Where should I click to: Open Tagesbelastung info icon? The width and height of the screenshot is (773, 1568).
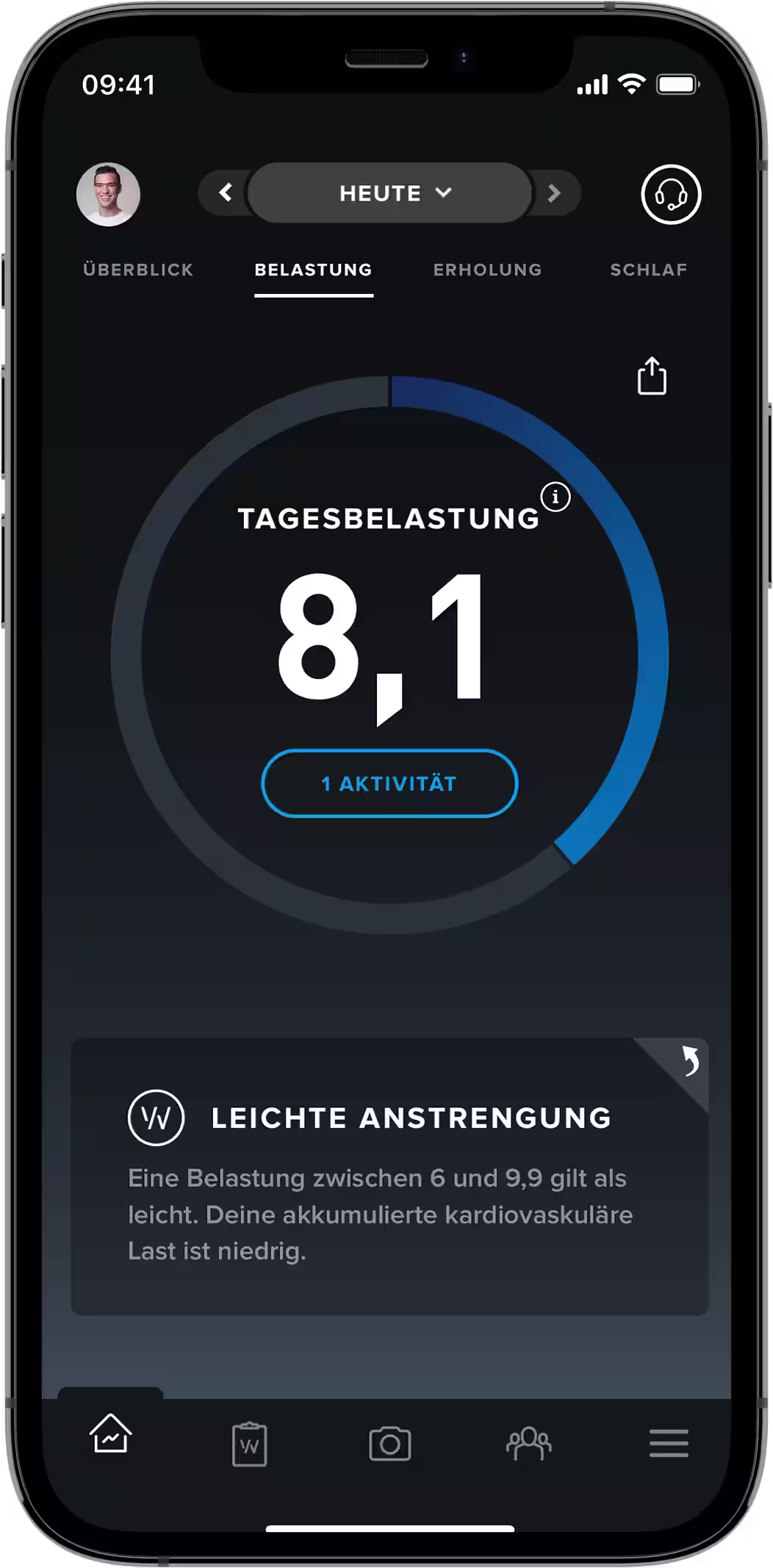(556, 497)
